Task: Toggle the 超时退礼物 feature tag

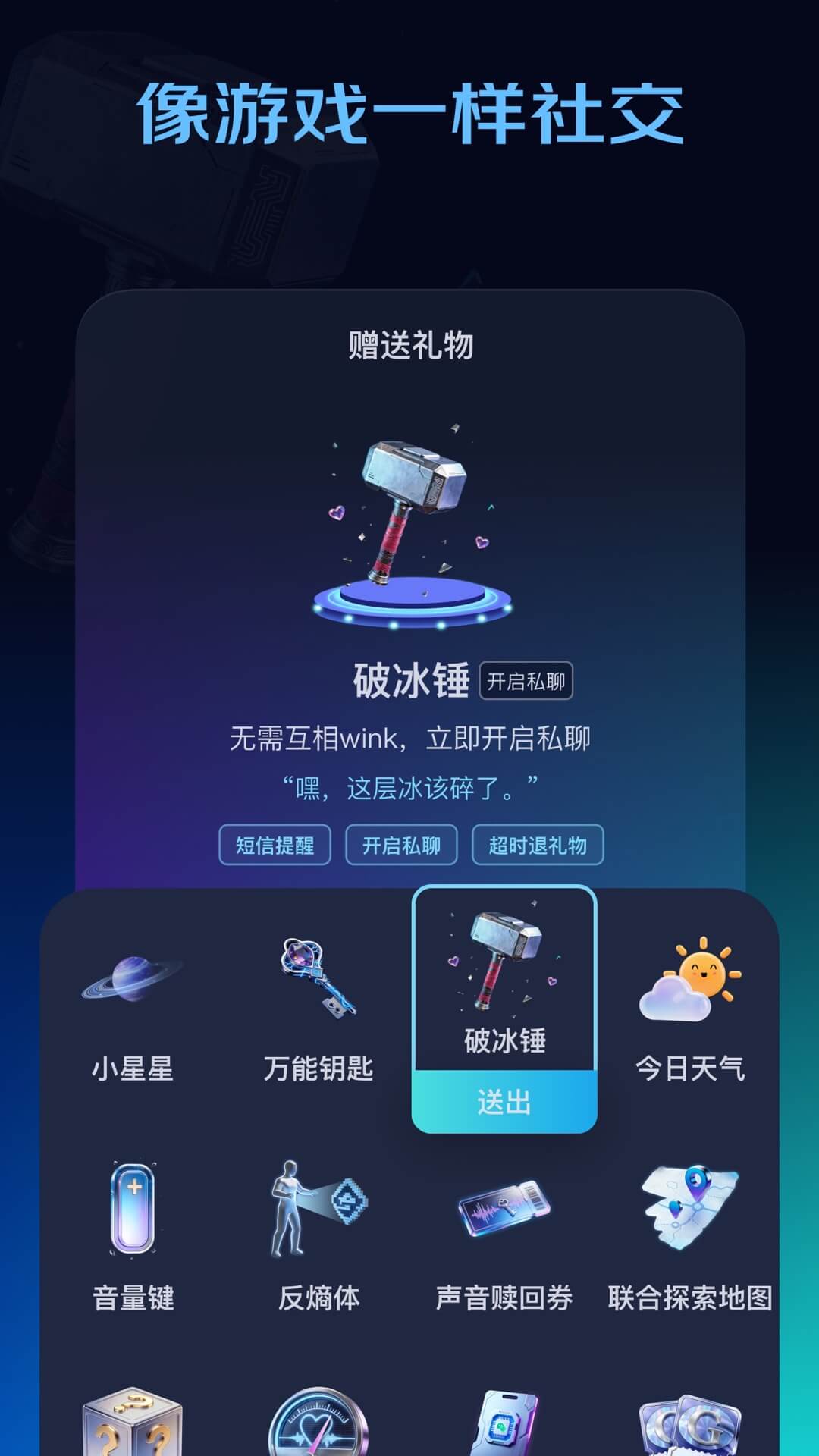Action: point(538,844)
